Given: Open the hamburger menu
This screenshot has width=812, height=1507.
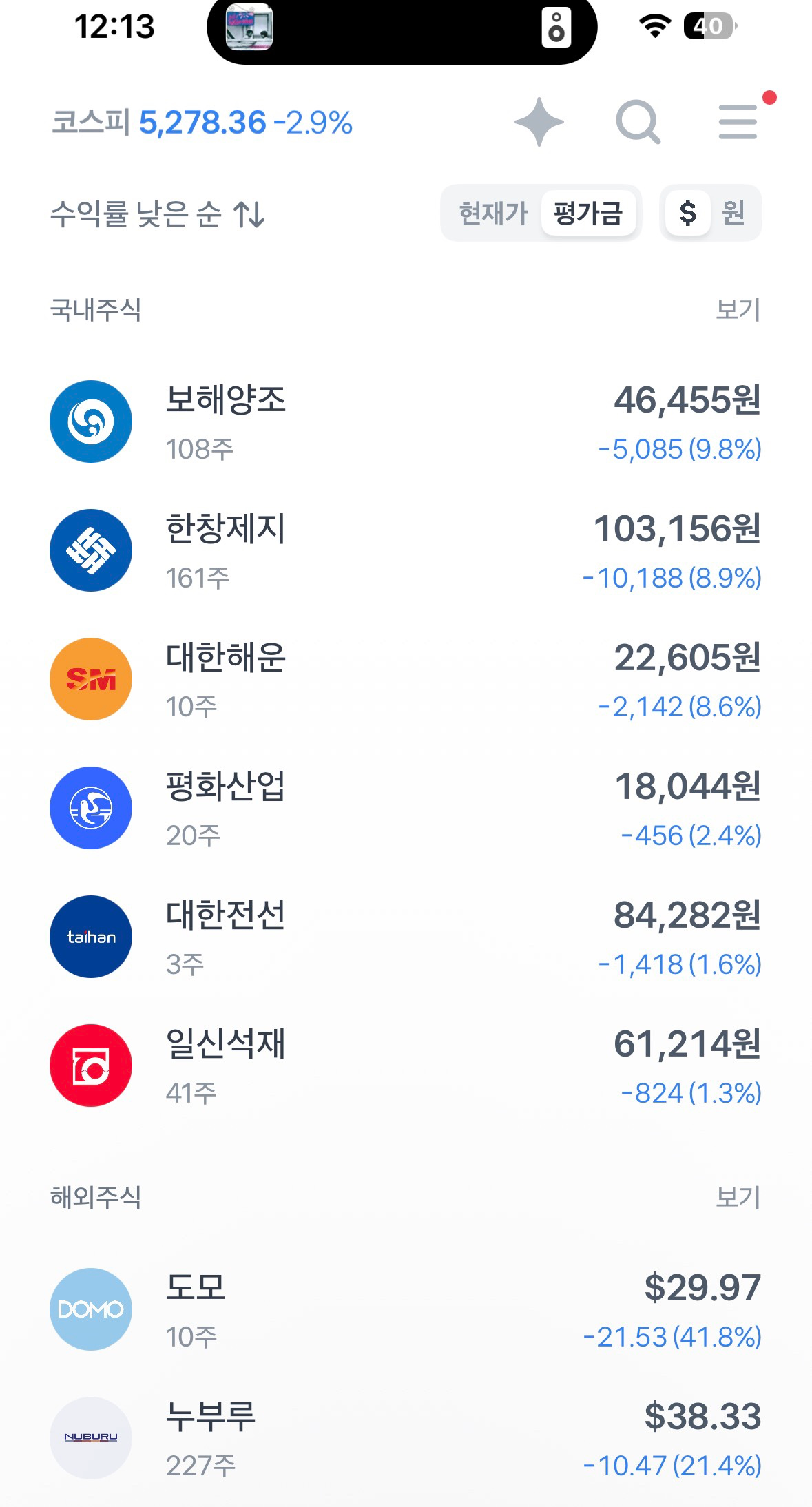Looking at the screenshot, I should click(x=738, y=123).
